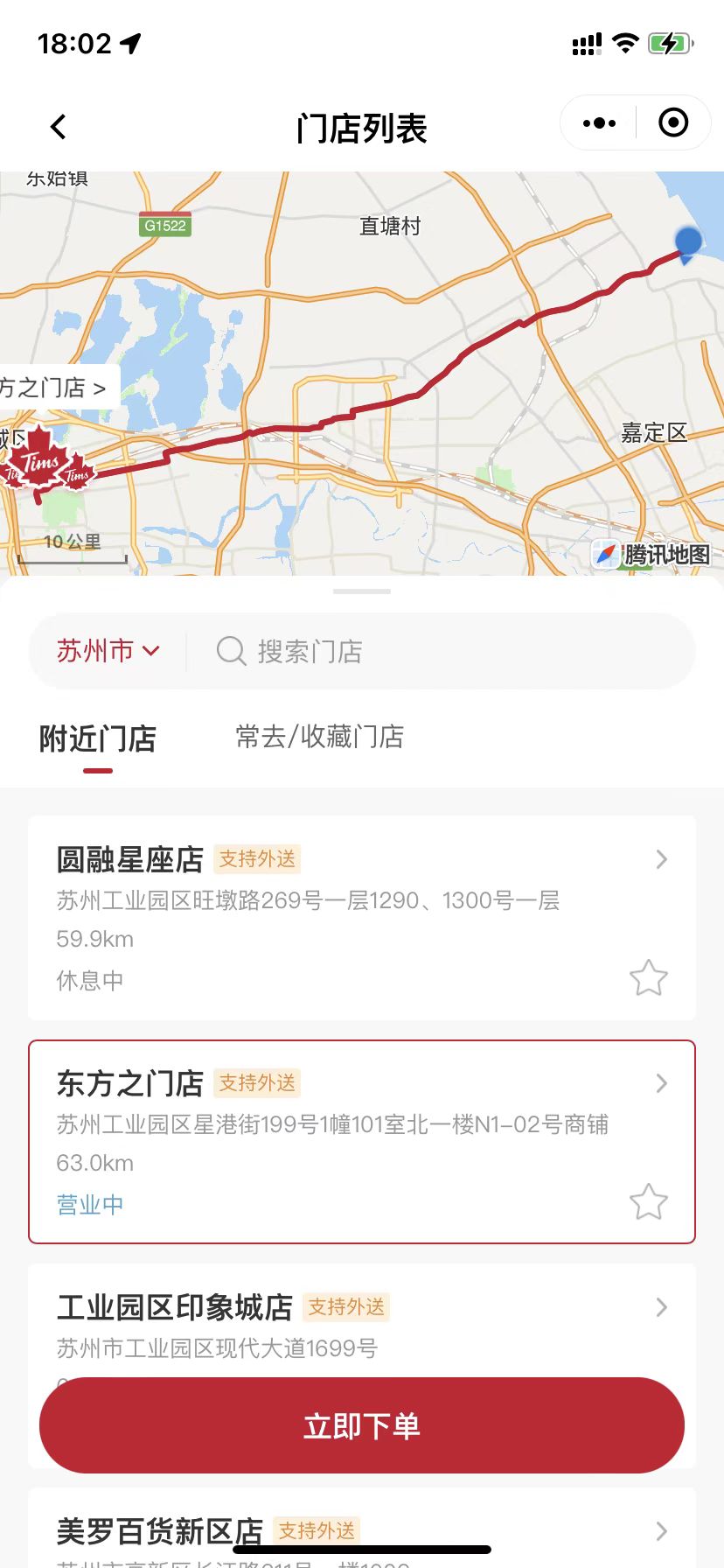Open the mini program overflow menu
Screen dimensions: 724x1568
click(x=599, y=123)
